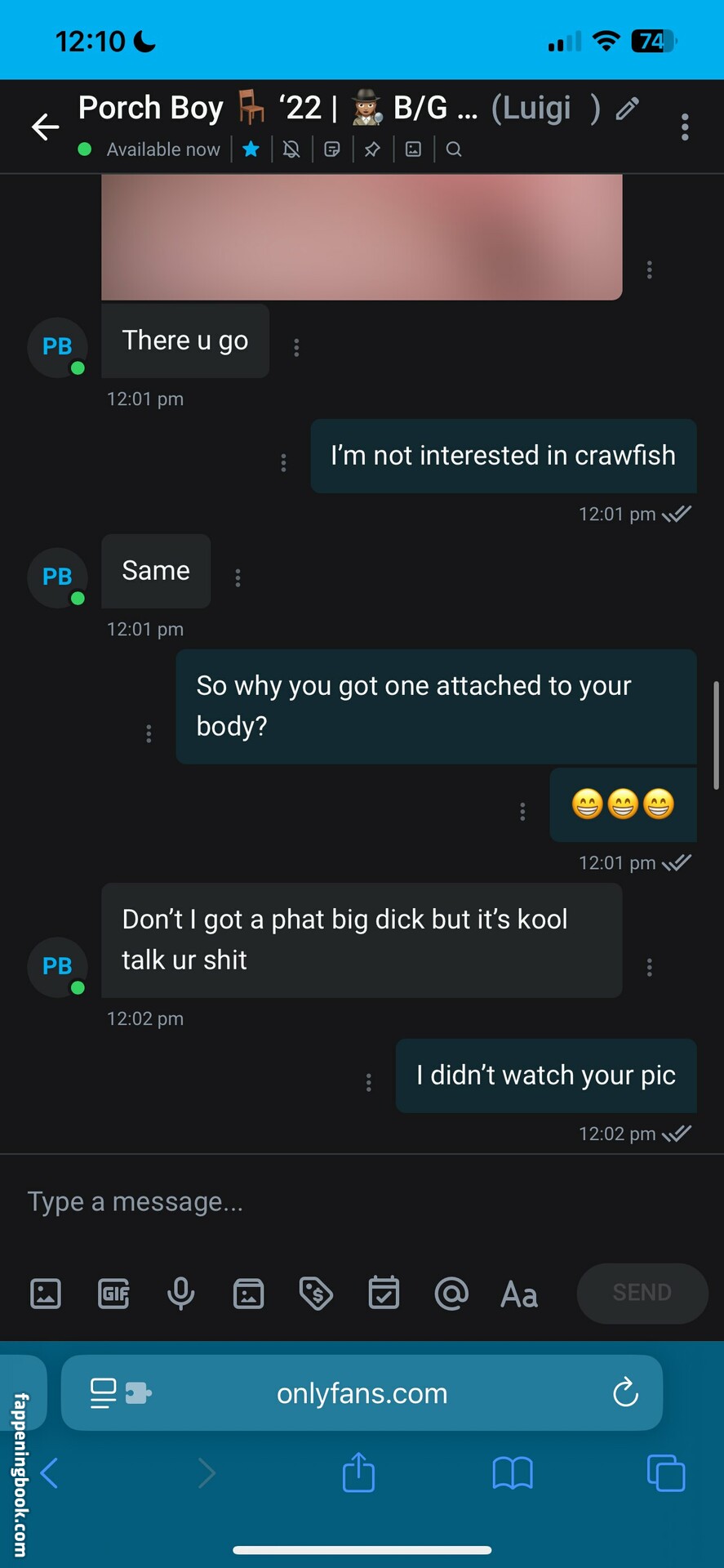Open the chat overflow menu
The height and width of the screenshot is (1568, 724).
684,127
